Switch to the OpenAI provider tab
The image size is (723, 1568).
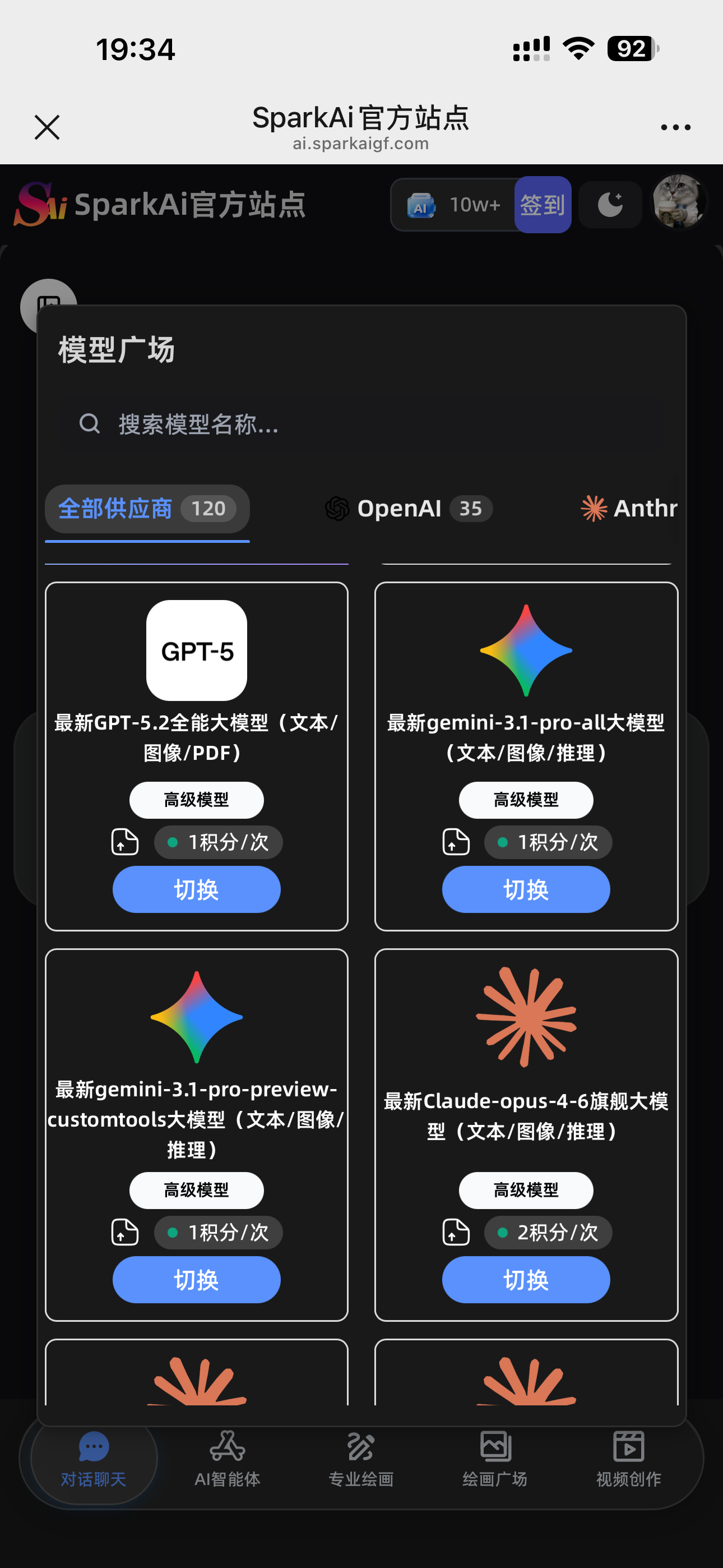[409, 509]
